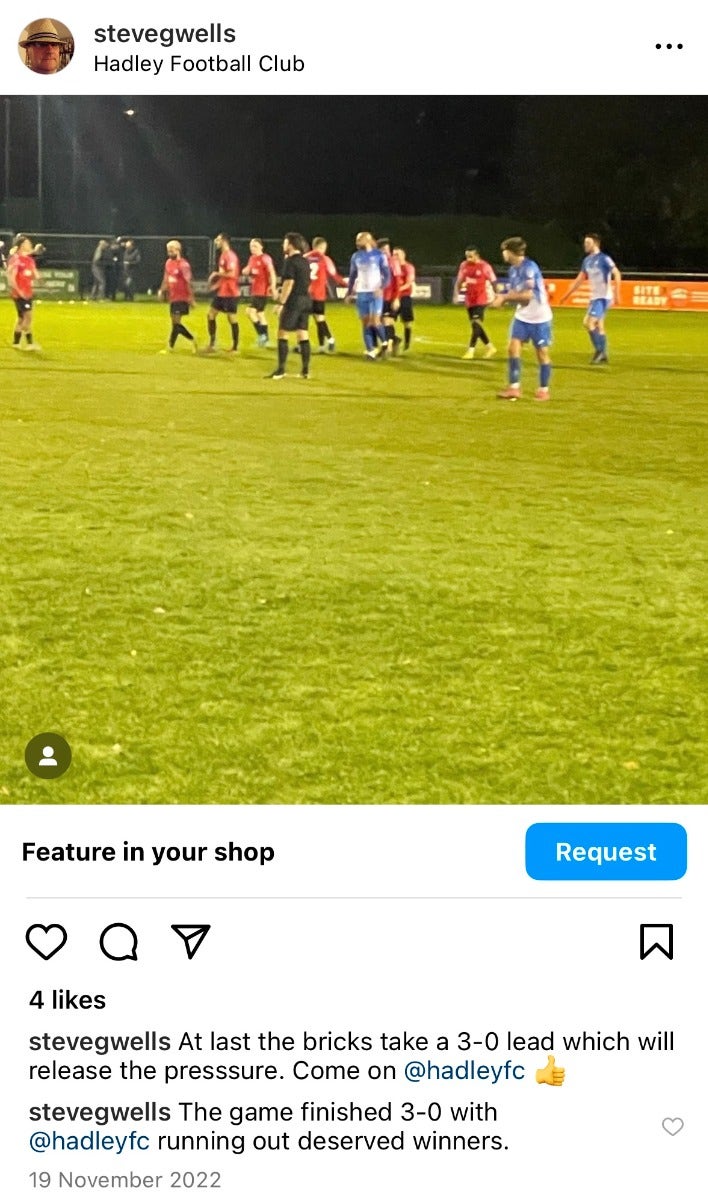
Task: Open stevegwells username in header
Action: pos(164,33)
